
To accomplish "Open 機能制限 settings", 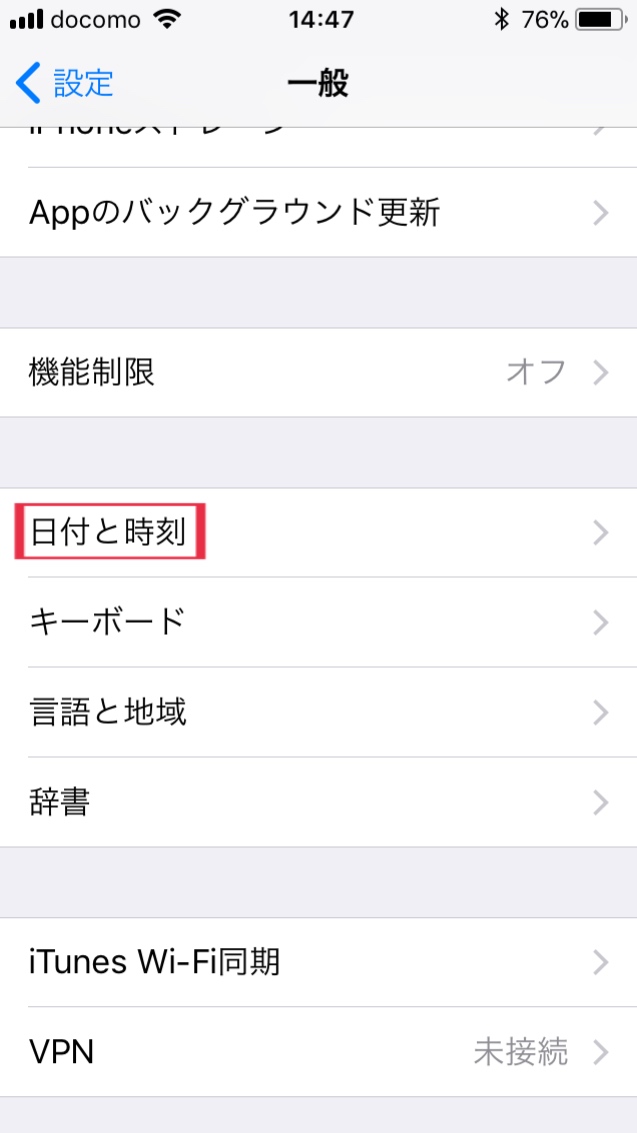I will click(x=318, y=373).
